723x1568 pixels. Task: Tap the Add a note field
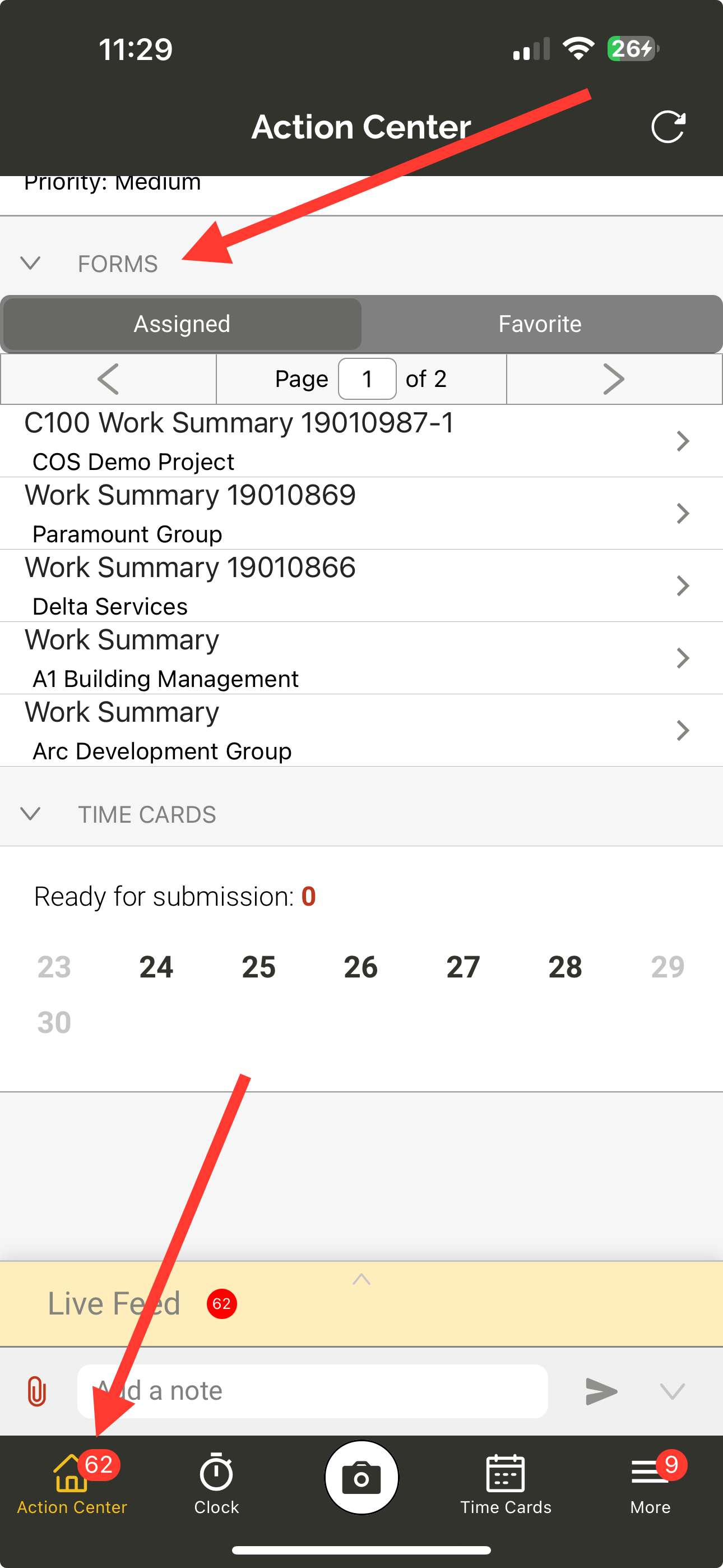point(312,1391)
